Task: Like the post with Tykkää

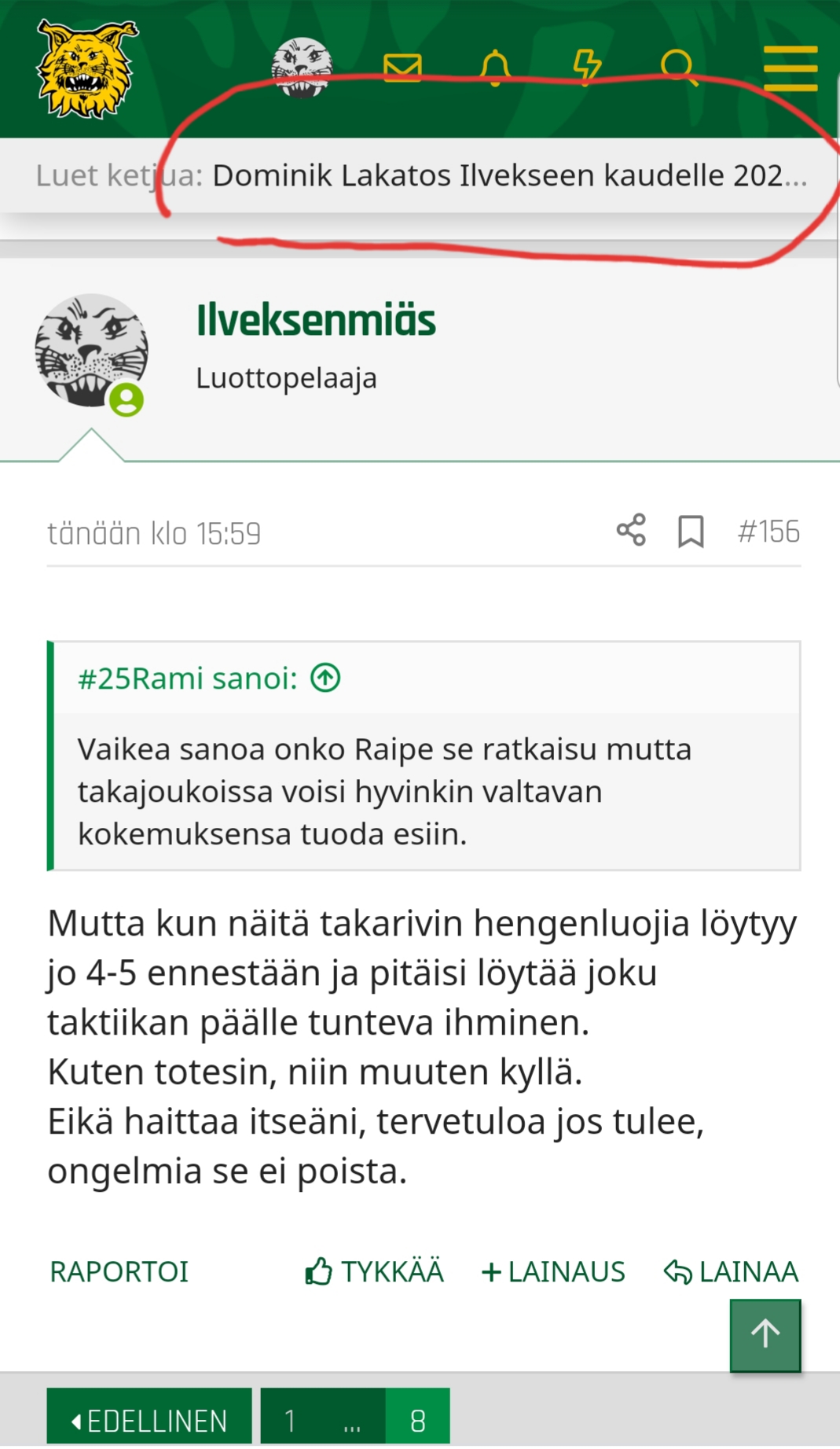Action: click(x=374, y=1271)
